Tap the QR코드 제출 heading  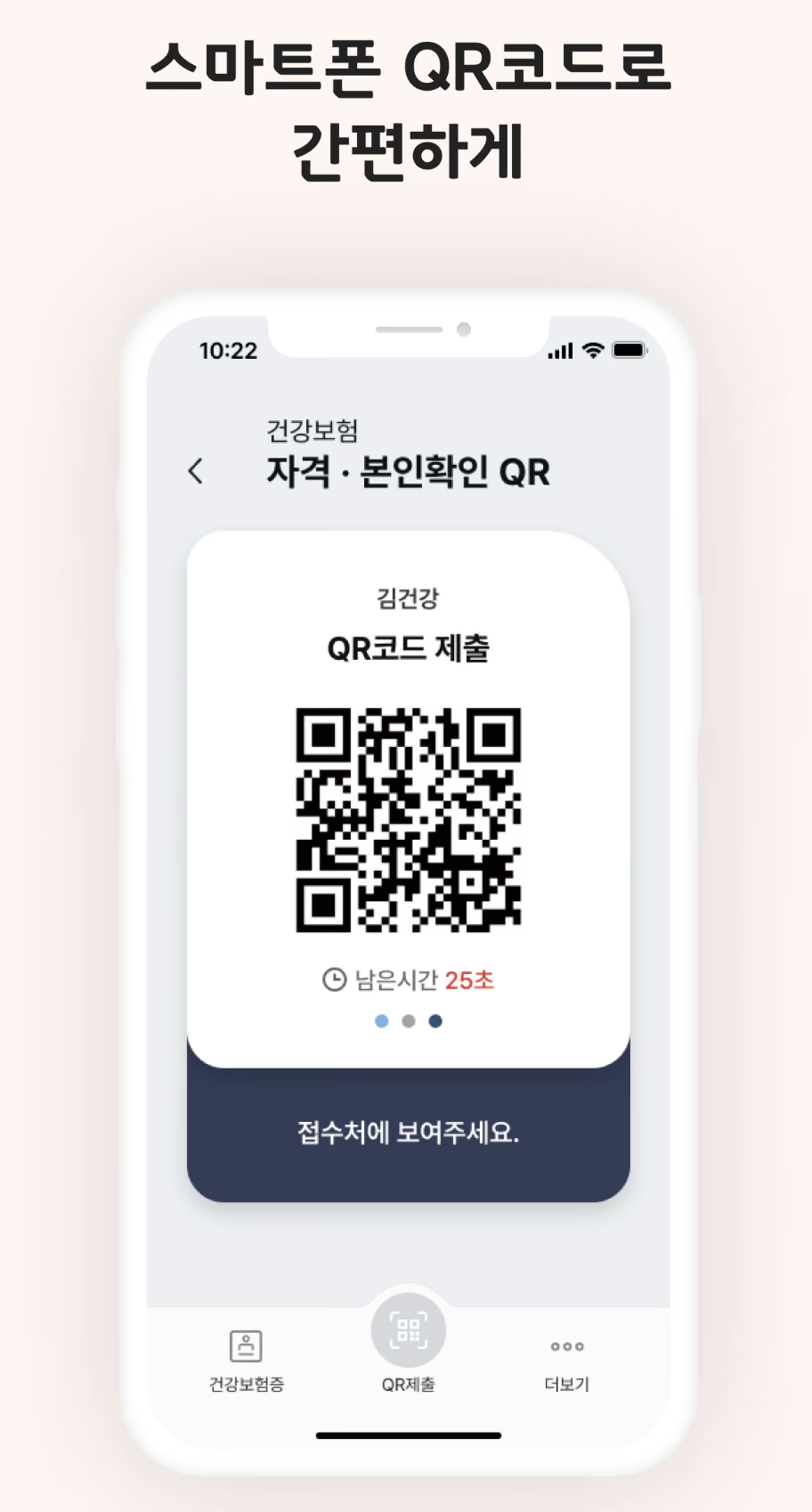(408, 648)
